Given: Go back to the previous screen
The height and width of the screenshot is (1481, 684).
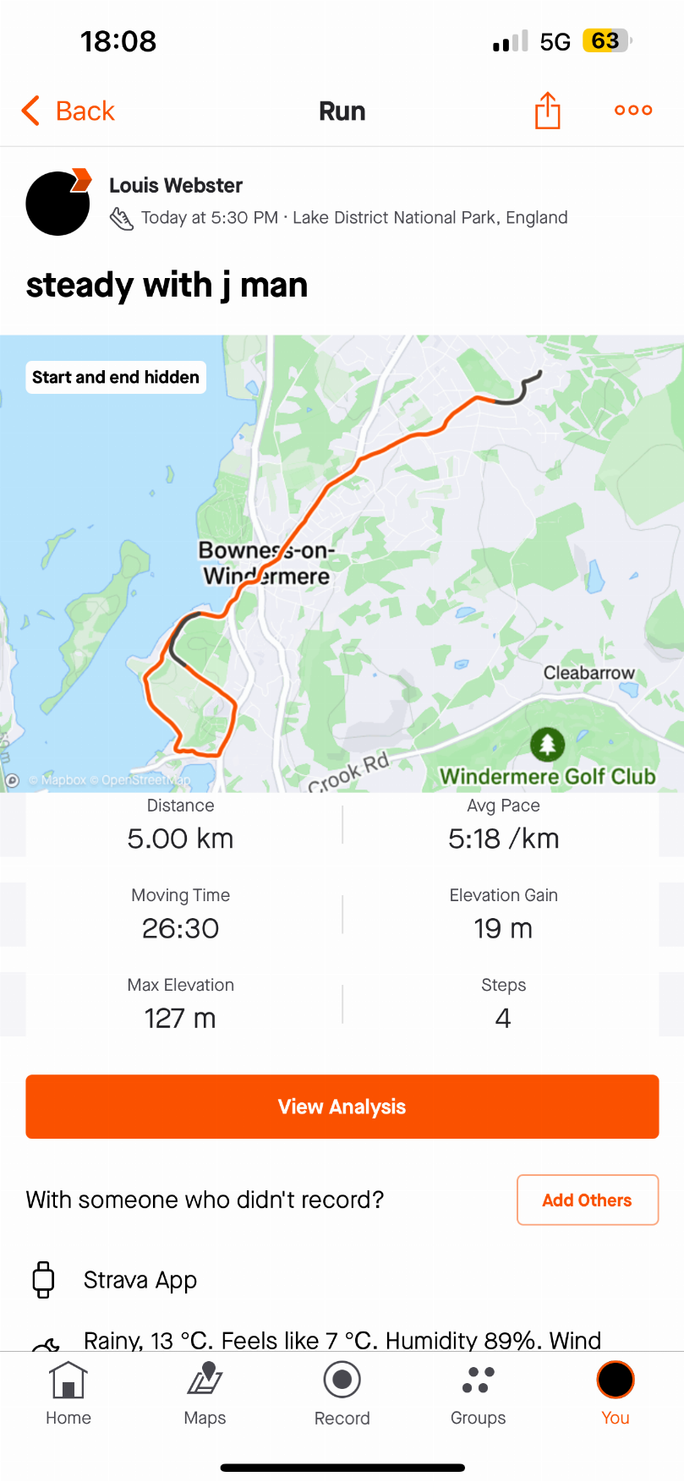Looking at the screenshot, I should tap(68, 111).
